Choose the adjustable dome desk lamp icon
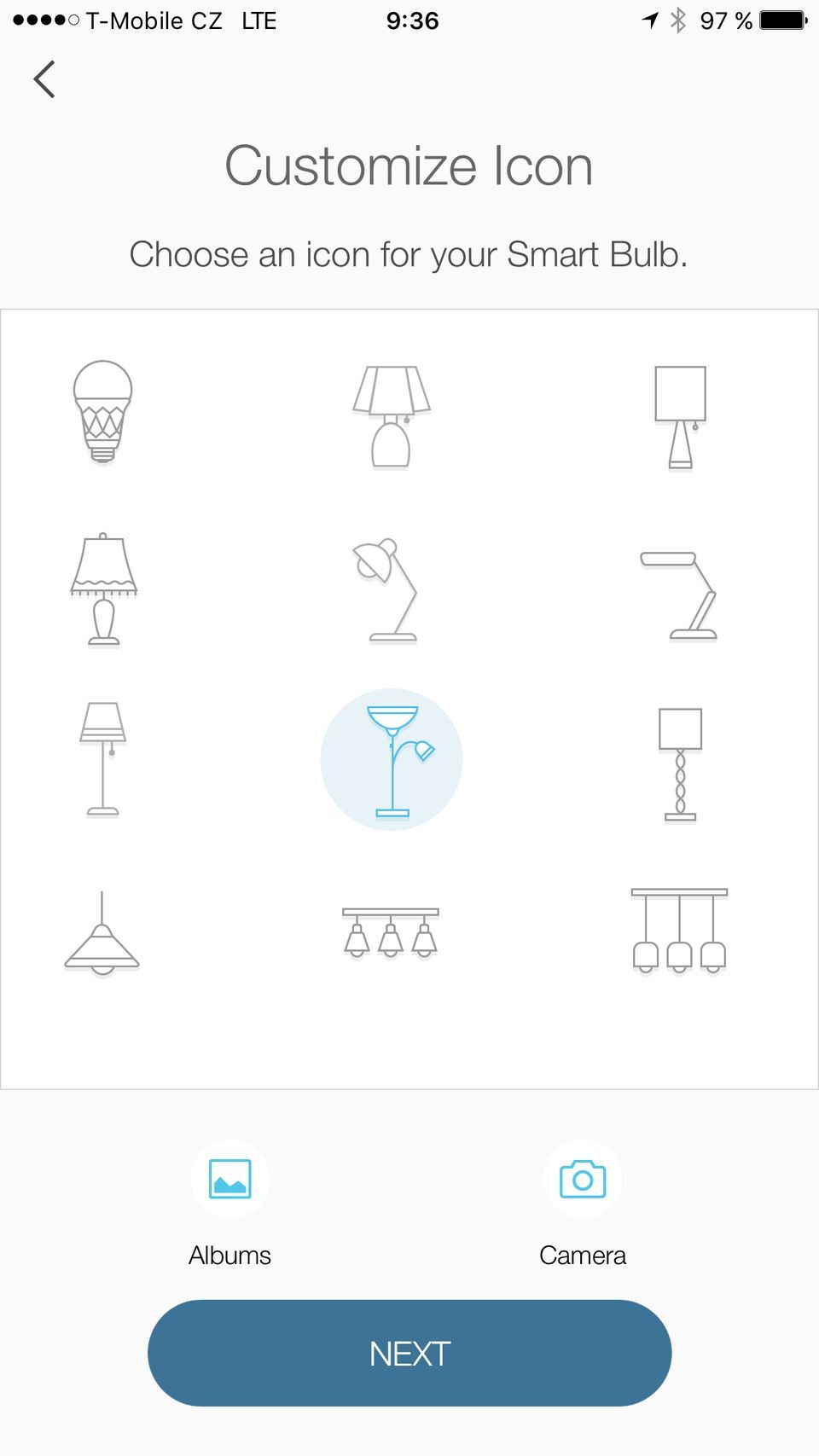 click(387, 589)
